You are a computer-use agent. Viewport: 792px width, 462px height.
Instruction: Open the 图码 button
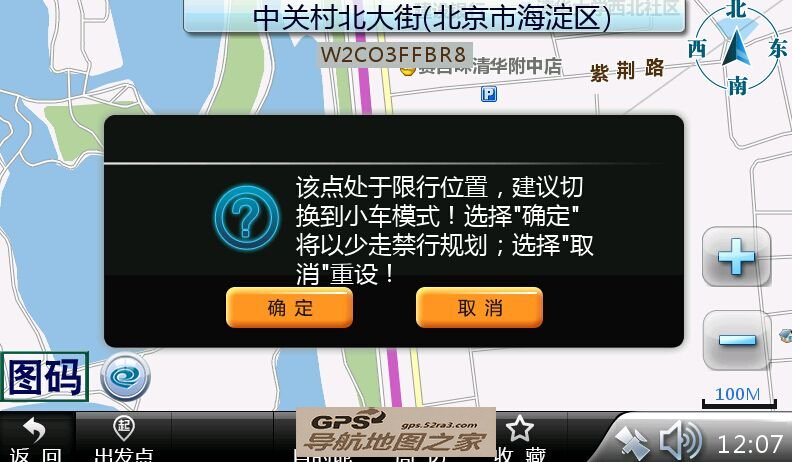pos(44,377)
